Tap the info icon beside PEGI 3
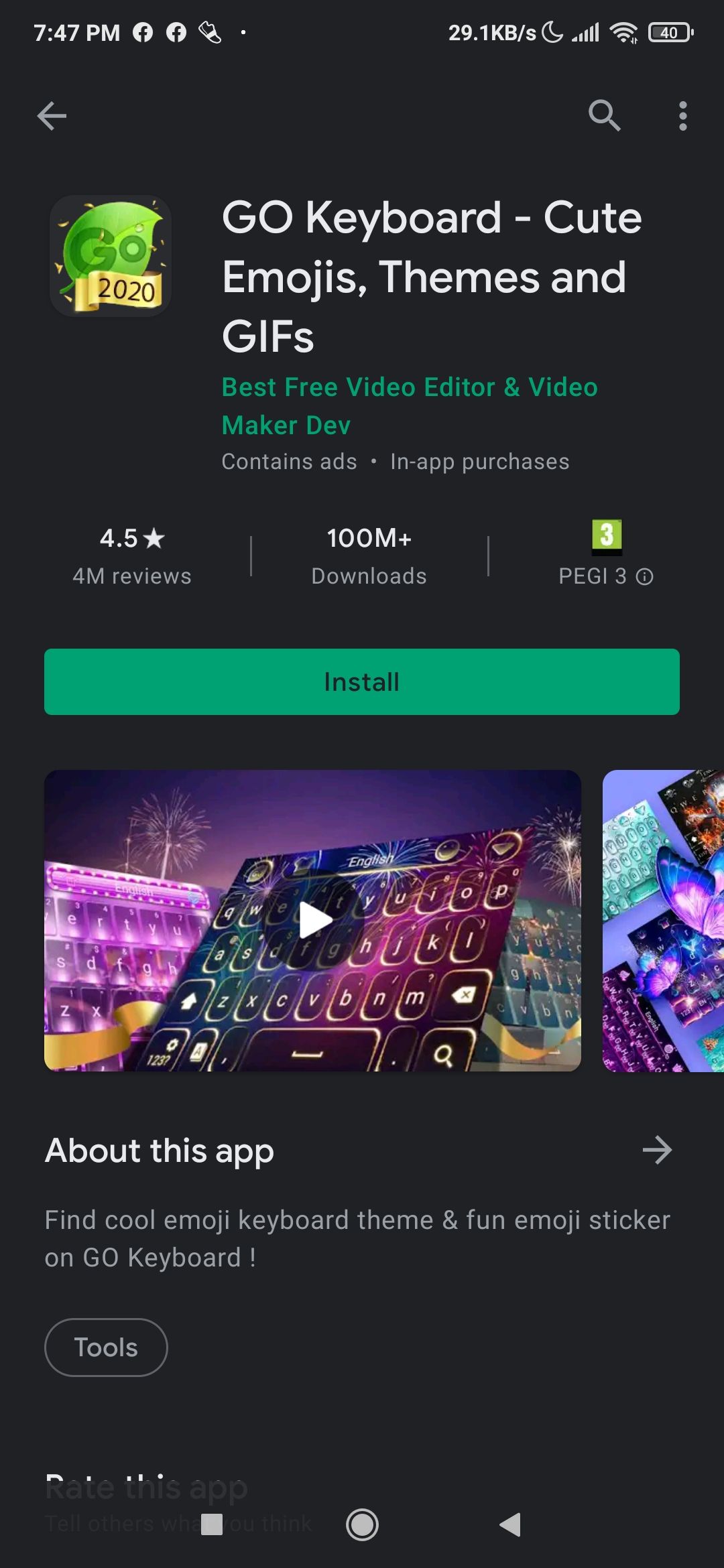 point(644,576)
